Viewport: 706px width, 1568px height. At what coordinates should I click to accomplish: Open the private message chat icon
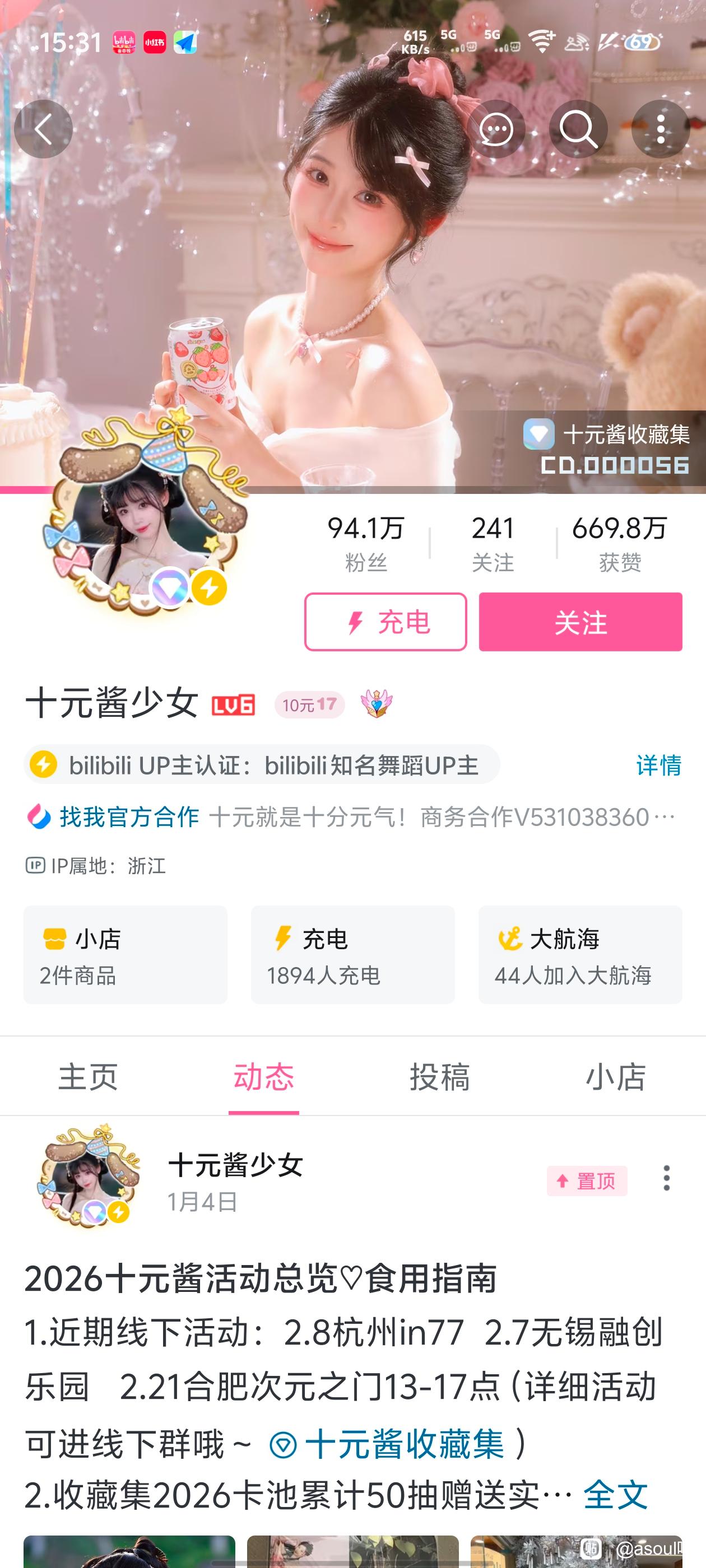click(x=496, y=129)
